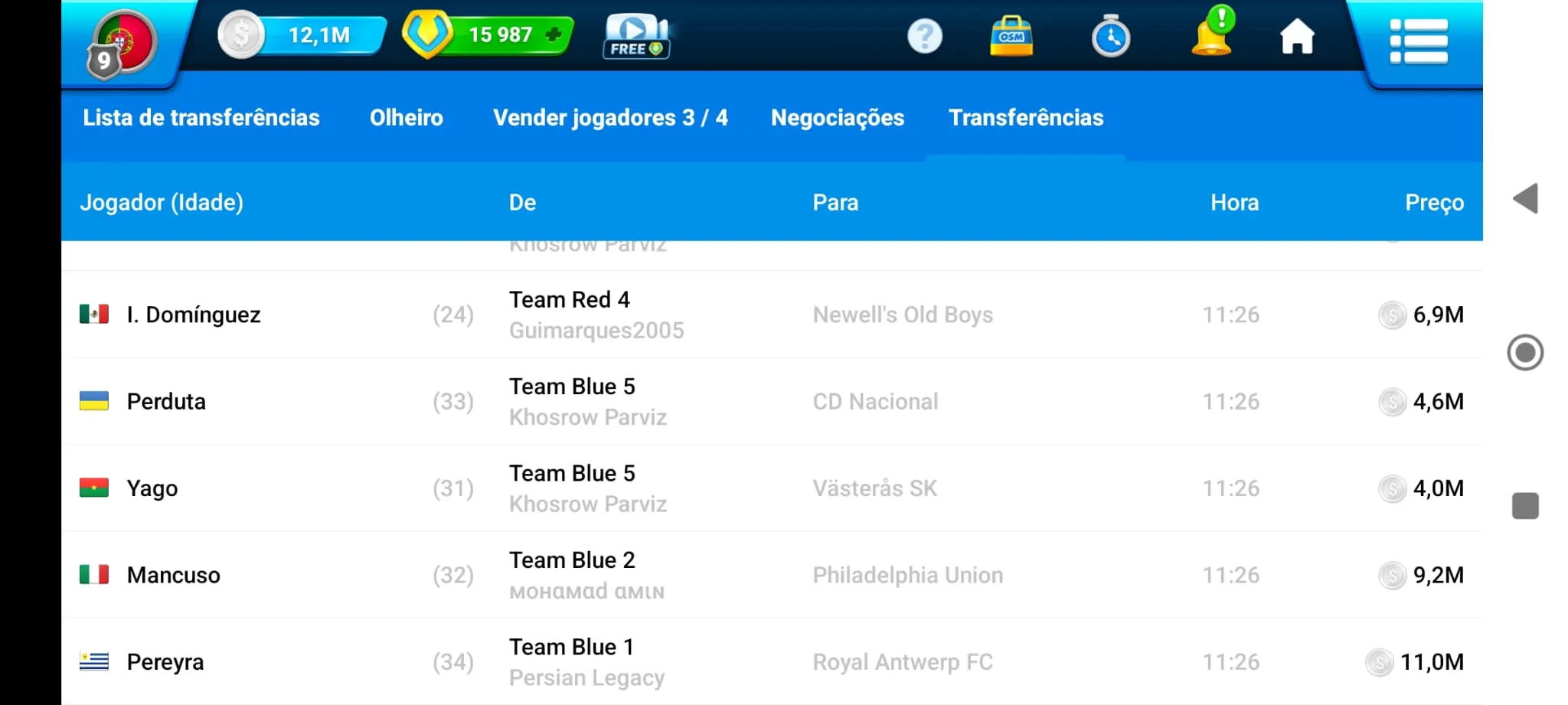
Task: Open the main hamburger menu
Action: [1419, 41]
